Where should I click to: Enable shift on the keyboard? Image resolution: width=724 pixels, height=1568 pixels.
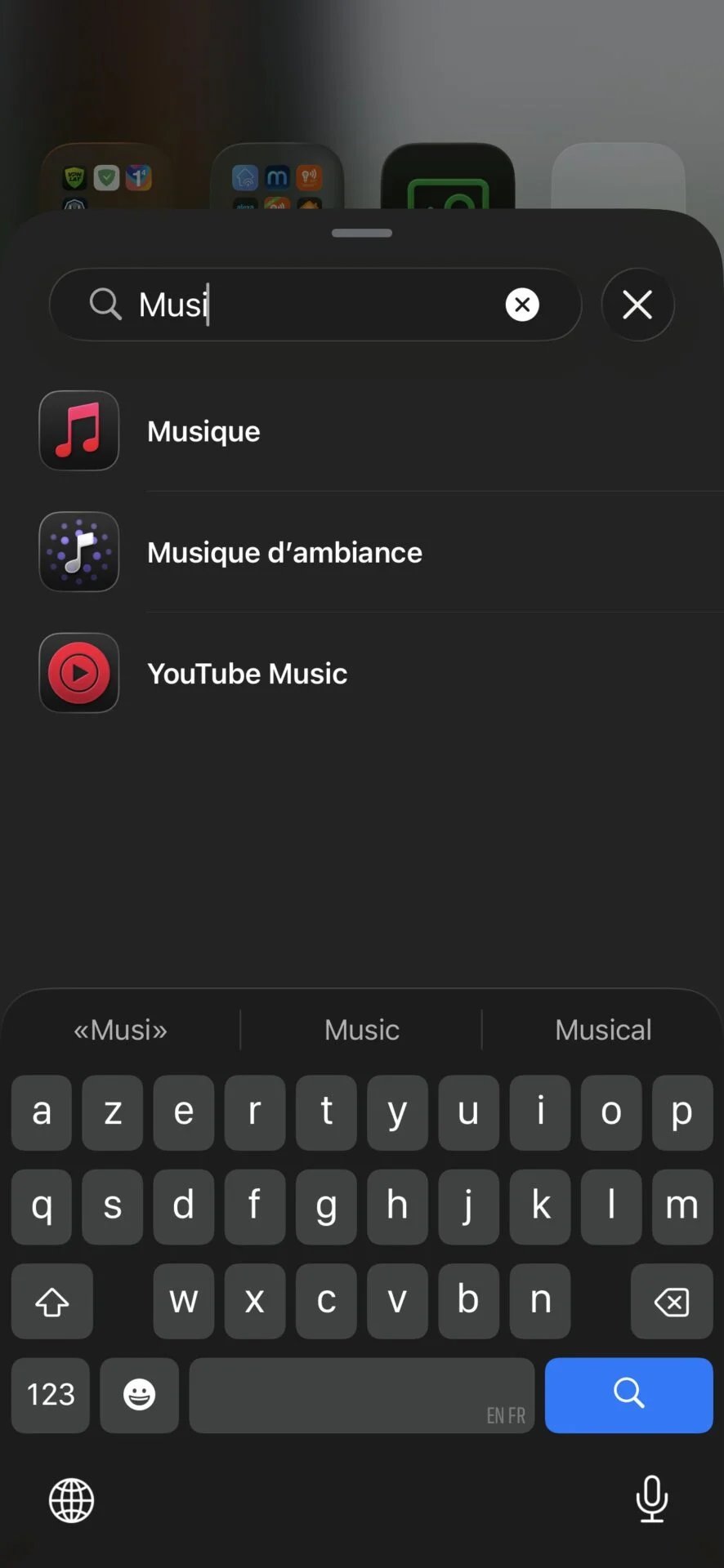click(52, 1301)
